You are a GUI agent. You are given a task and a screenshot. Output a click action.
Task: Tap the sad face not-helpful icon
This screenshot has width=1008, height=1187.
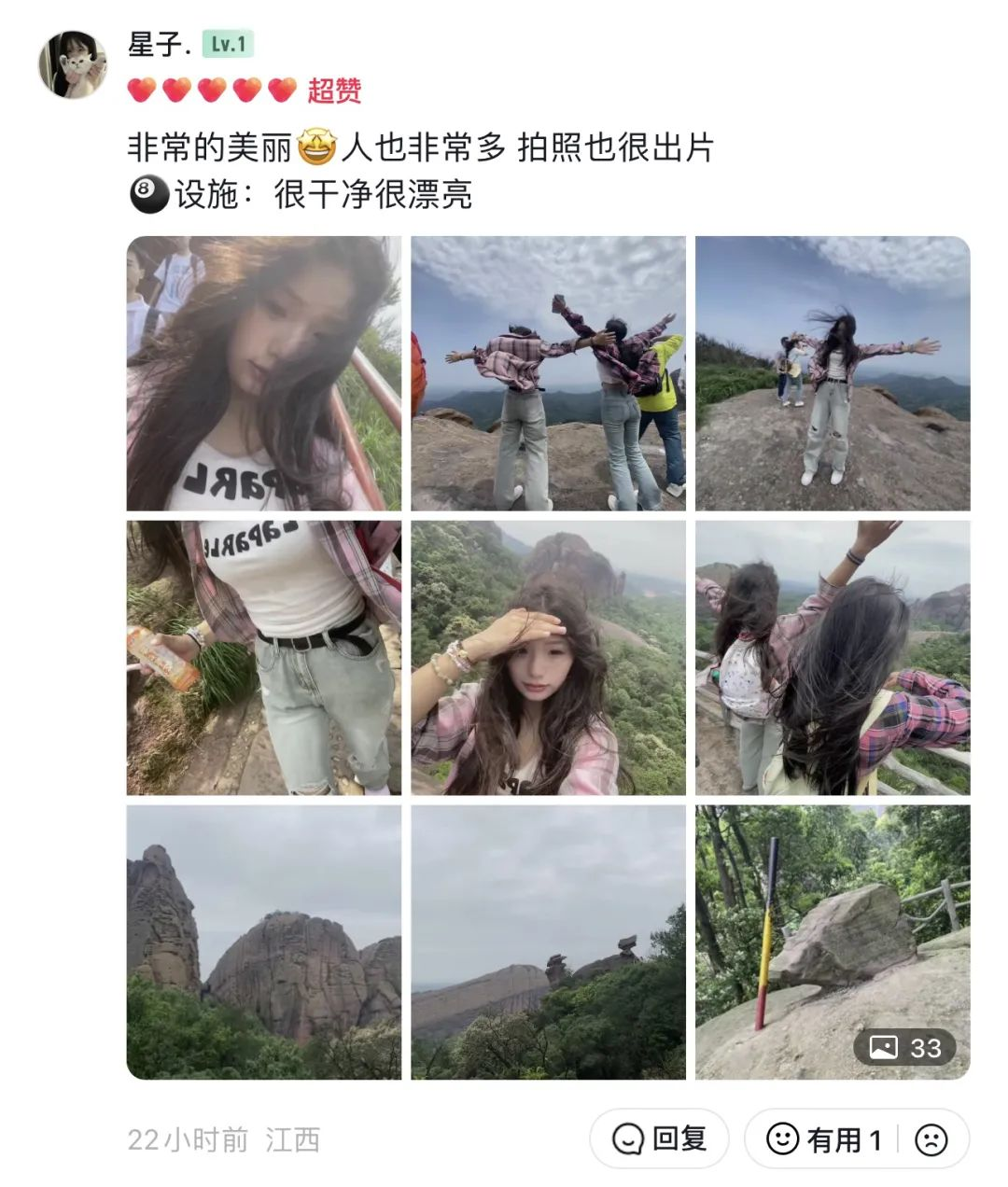click(x=931, y=1138)
